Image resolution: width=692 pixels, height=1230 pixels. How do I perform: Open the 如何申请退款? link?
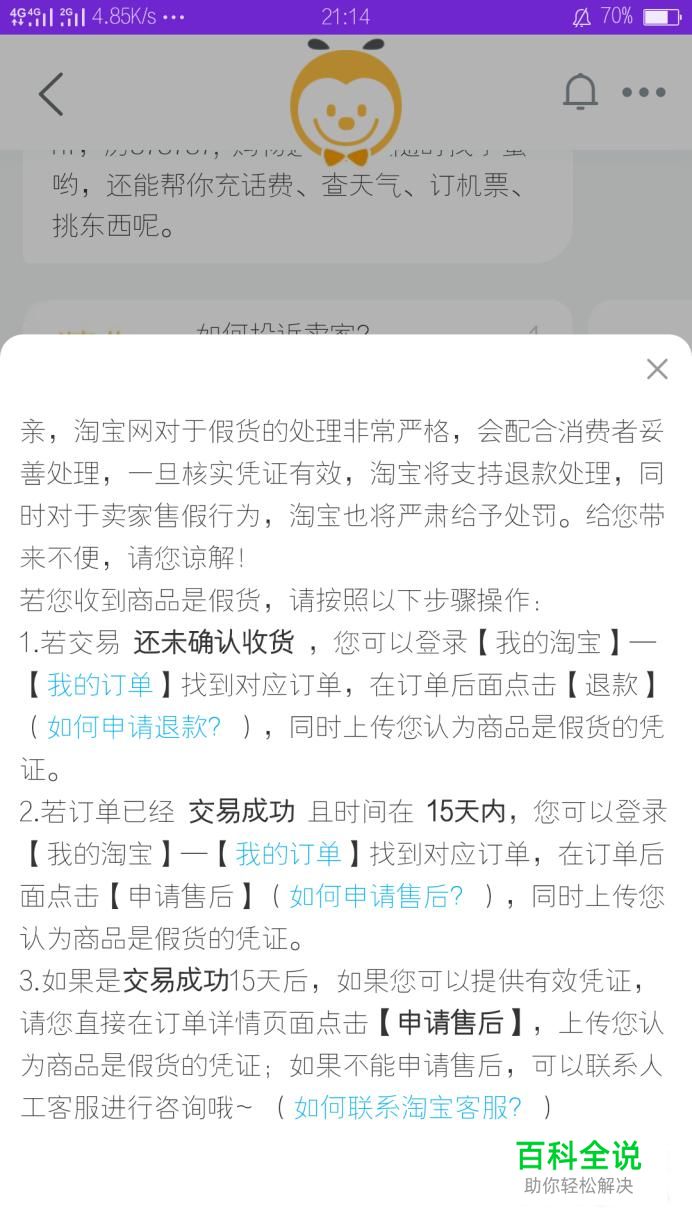[x=134, y=727]
